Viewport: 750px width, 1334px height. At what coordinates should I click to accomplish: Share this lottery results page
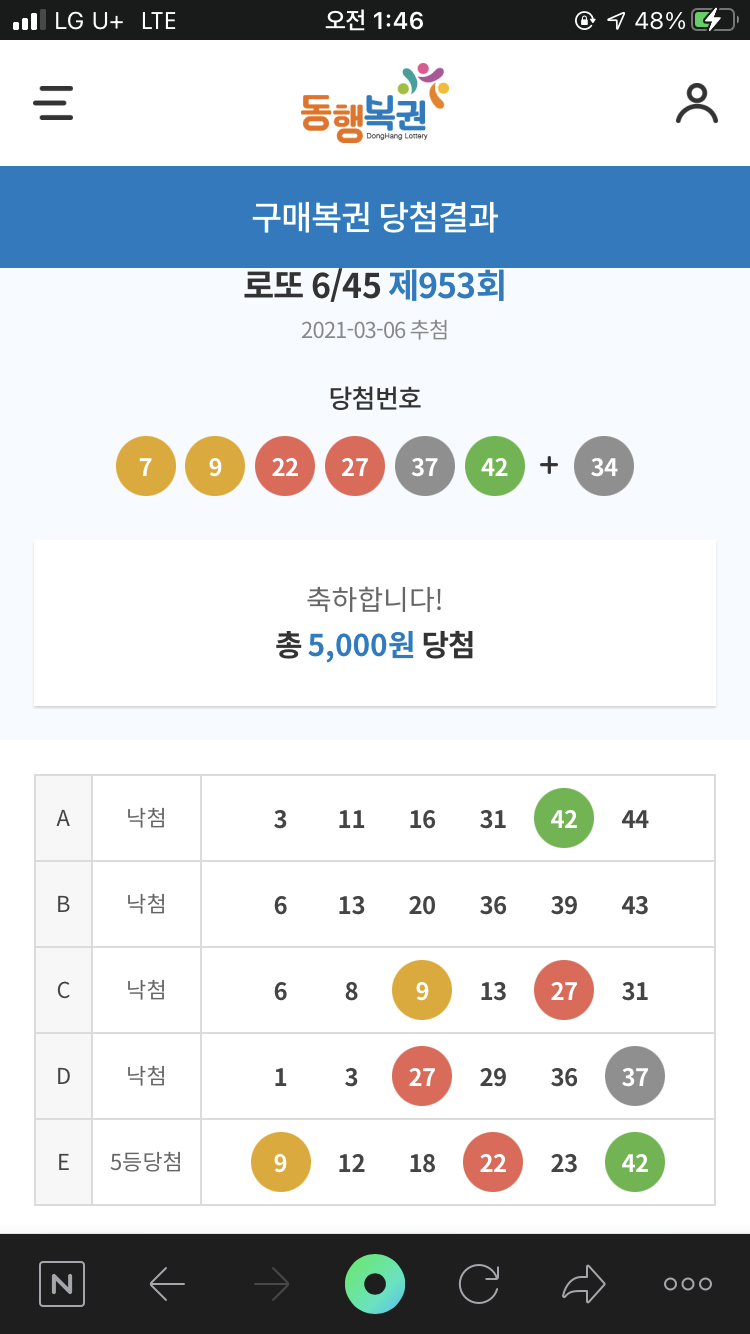(584, 1284)
